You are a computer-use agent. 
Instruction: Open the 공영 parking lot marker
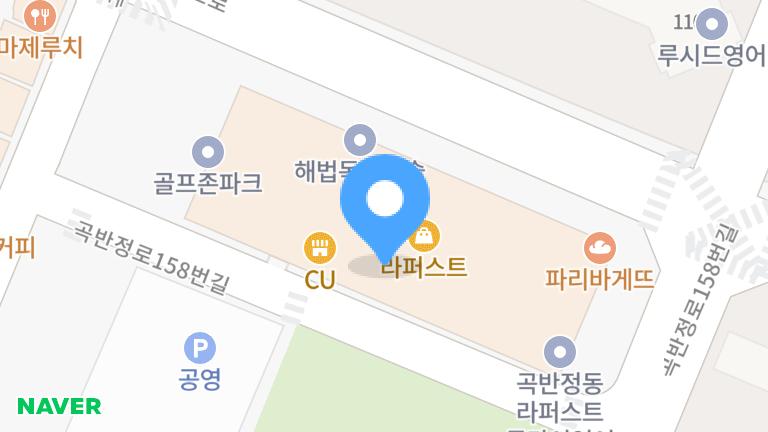point(200,349)
